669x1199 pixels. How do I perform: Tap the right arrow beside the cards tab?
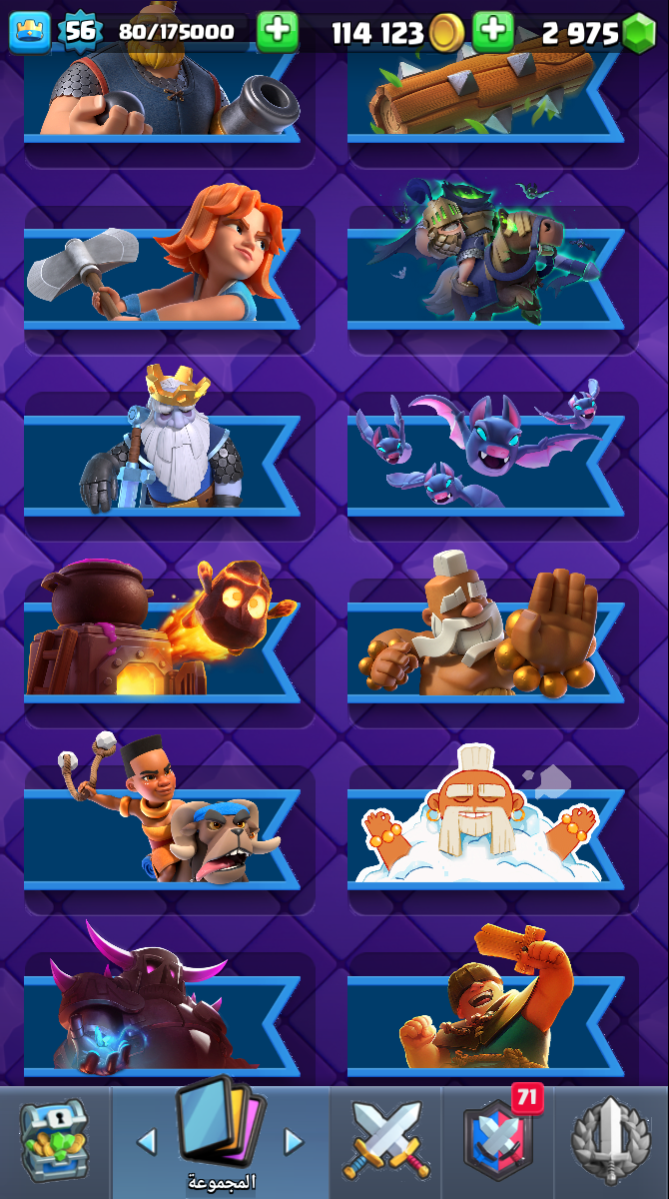click(293, 1141)
